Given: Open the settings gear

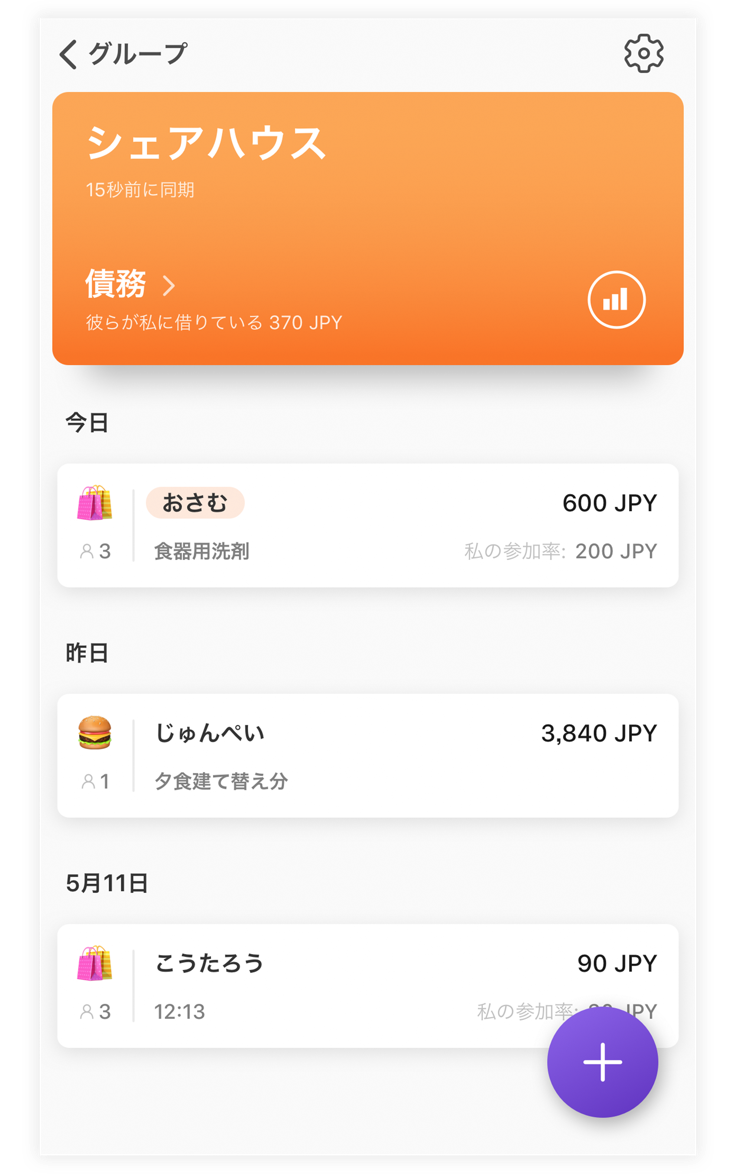Looking at the screenshot, I should tap(643, 54).
